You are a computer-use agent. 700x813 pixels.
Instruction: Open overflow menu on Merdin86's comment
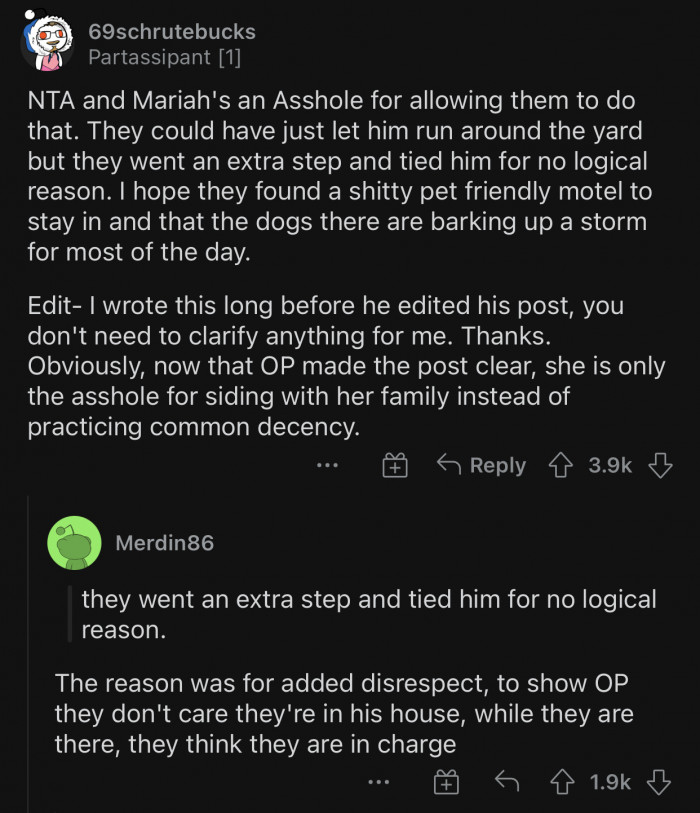pos(377,782)
